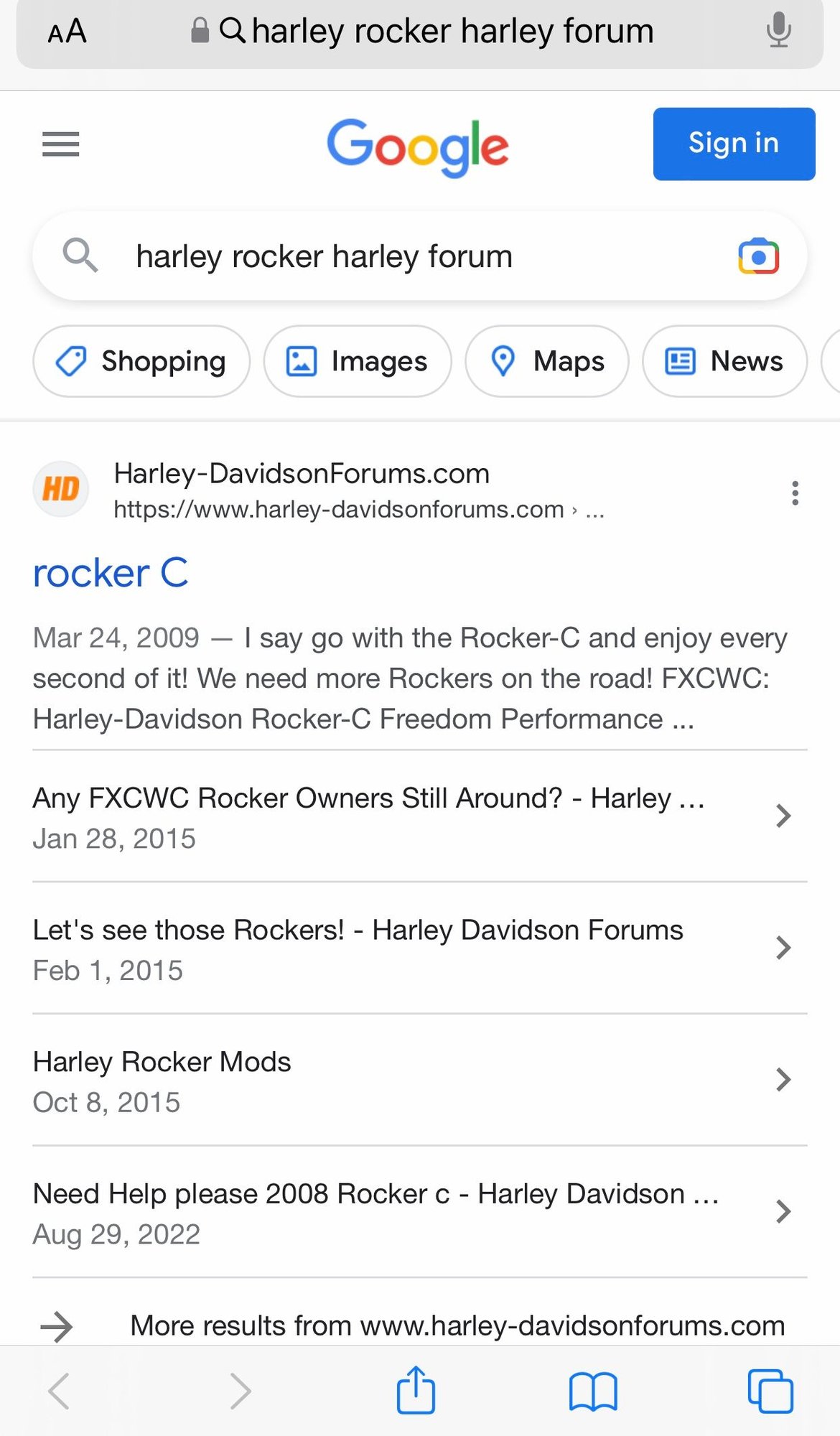
Task: Filter results by Shopping
Action: (x=141, y=361)
